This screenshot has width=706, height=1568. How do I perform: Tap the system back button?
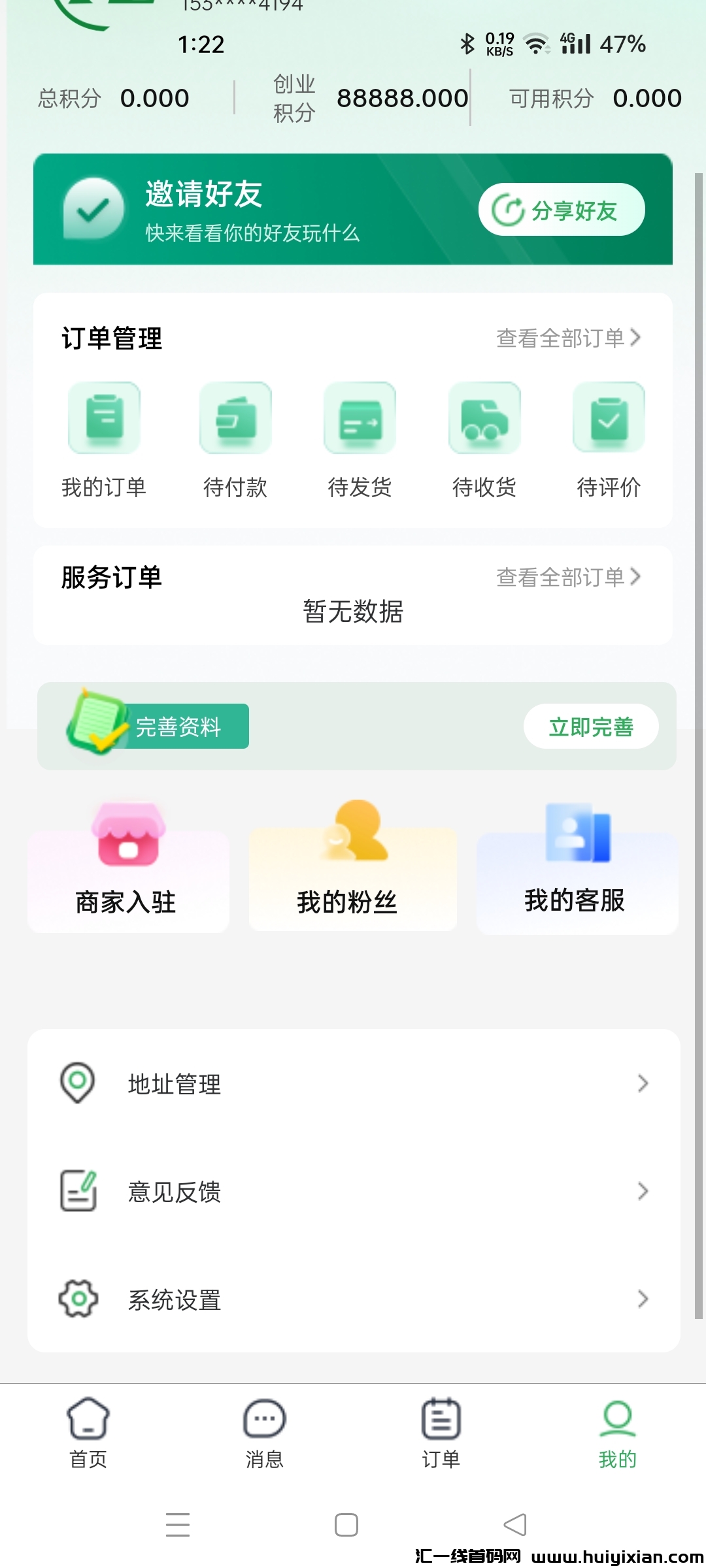[x=515, y=1524]
